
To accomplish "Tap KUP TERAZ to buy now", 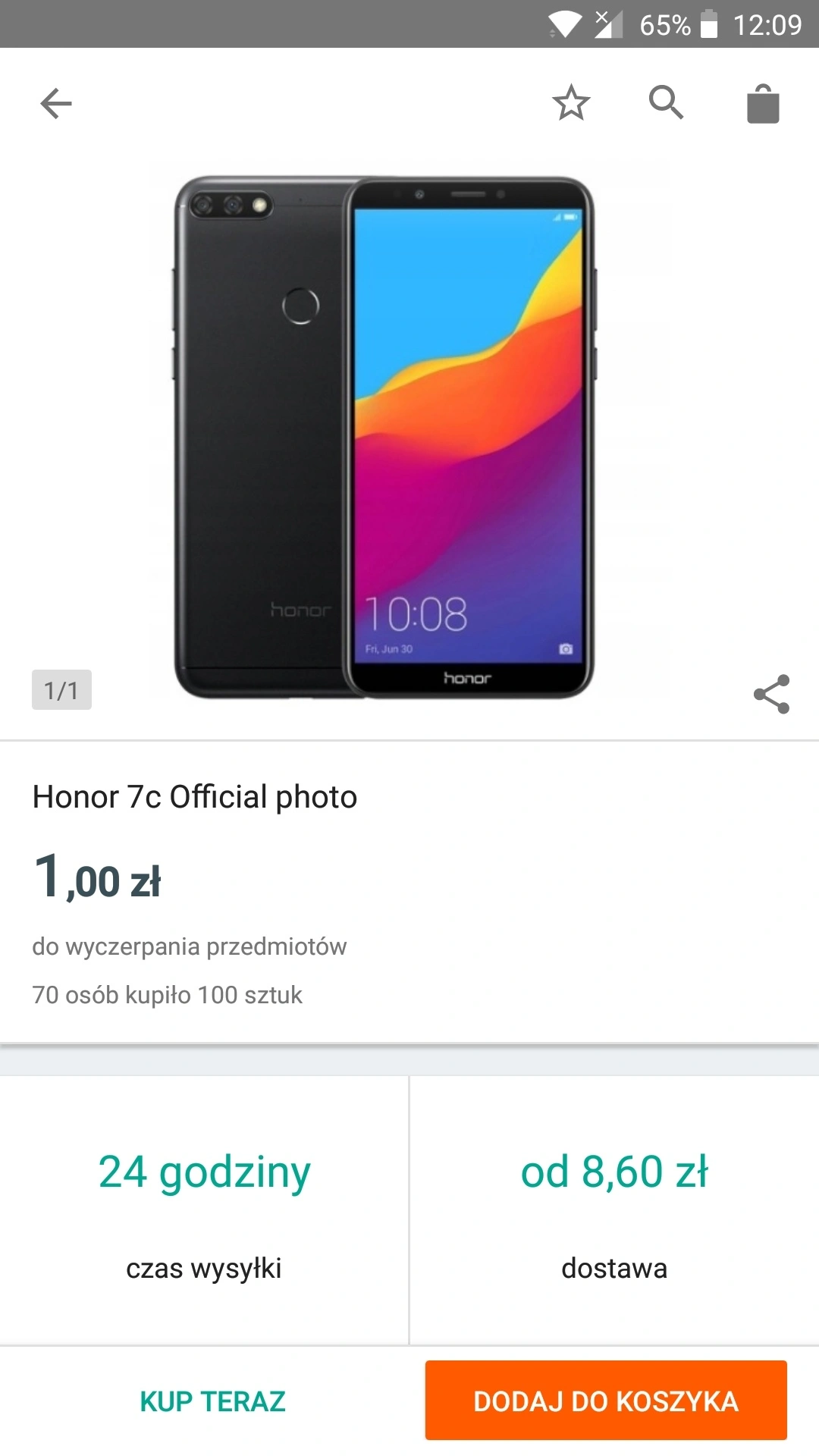I will pos(212,1401).
